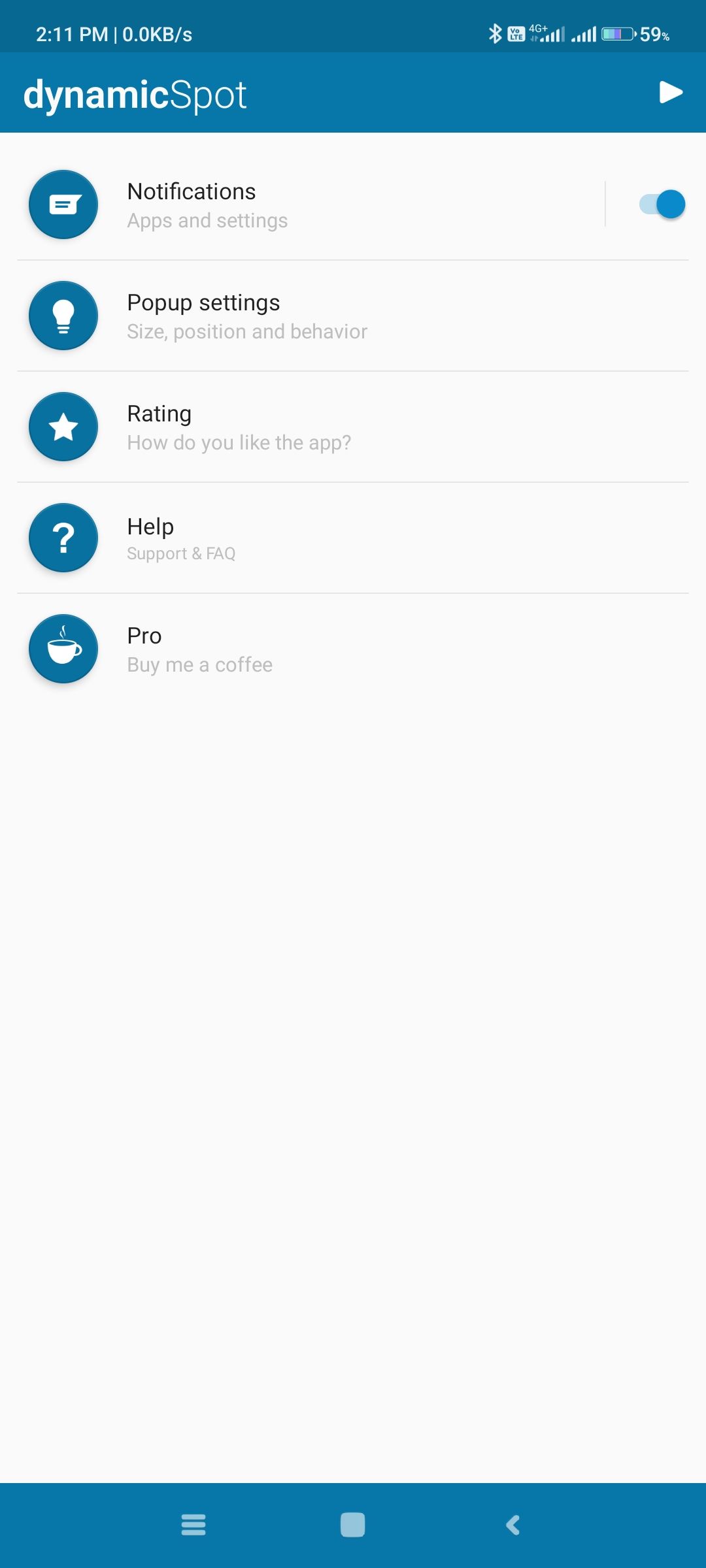706x1568 pixels.
Task: Select the Popup settings lightbulb icon
Action: coord(63,316)
